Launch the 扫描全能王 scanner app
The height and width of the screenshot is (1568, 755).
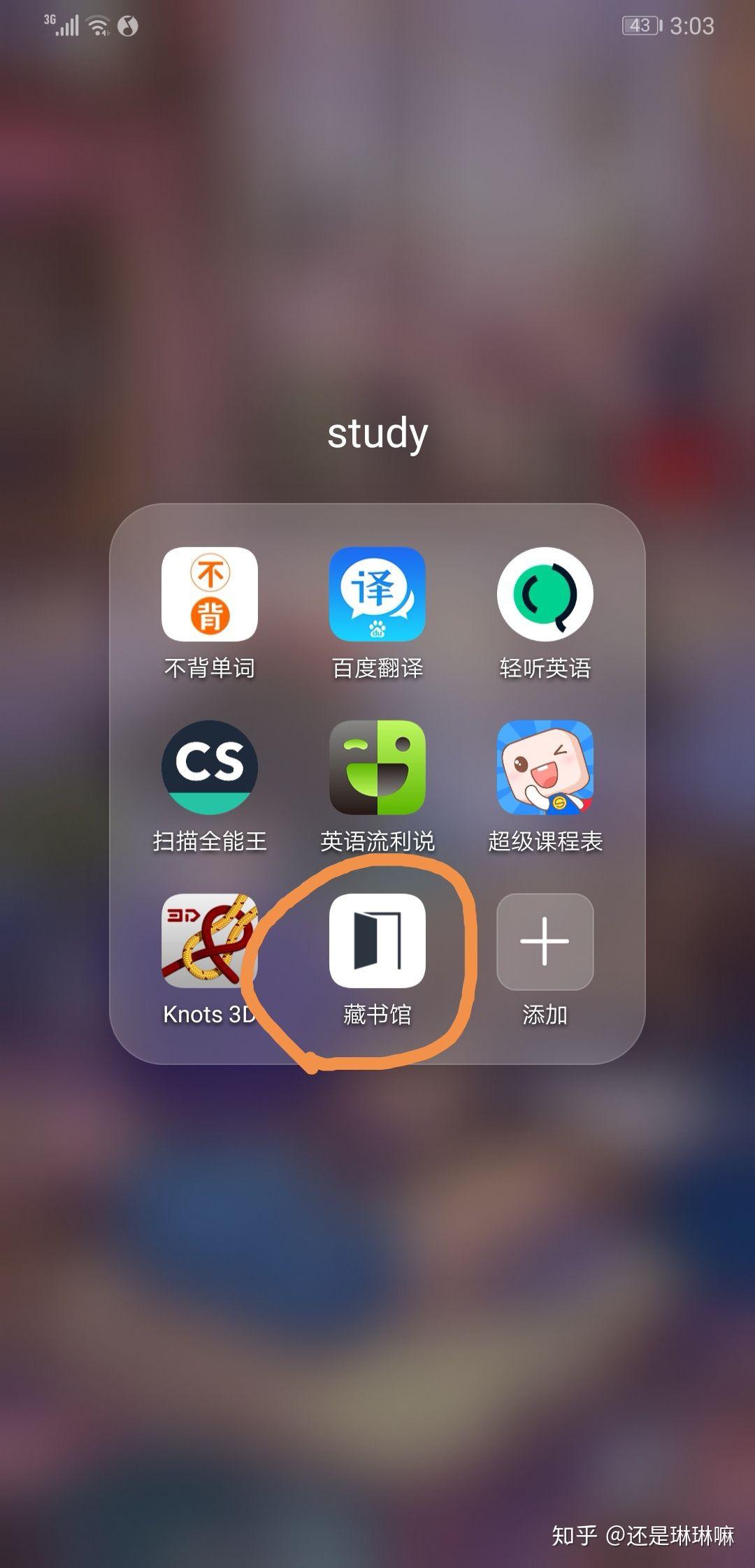(210, 767)
